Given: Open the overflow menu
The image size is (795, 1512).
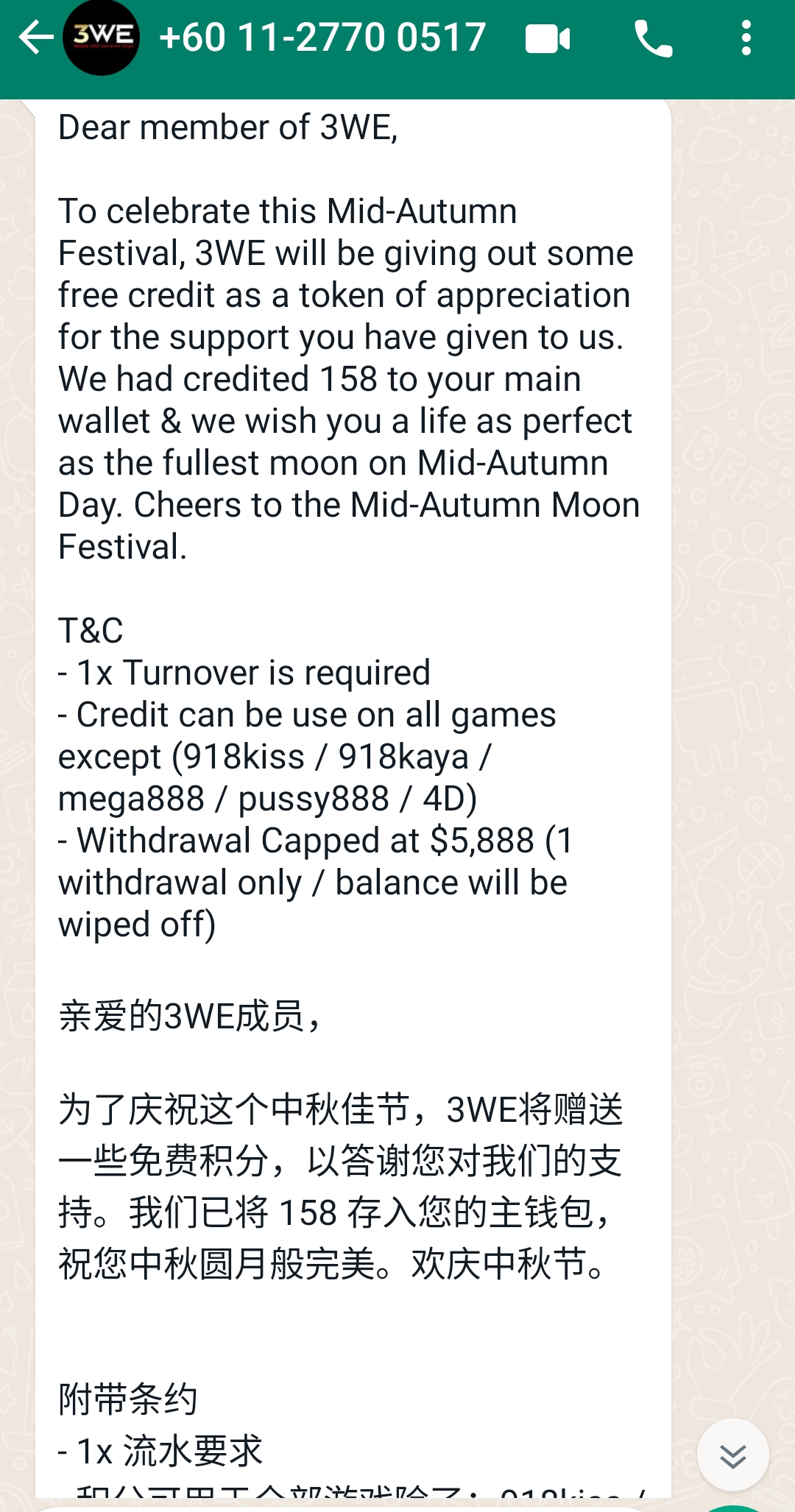Looking at the screenshot, I should pyautogui.click(x=746, y=38).
